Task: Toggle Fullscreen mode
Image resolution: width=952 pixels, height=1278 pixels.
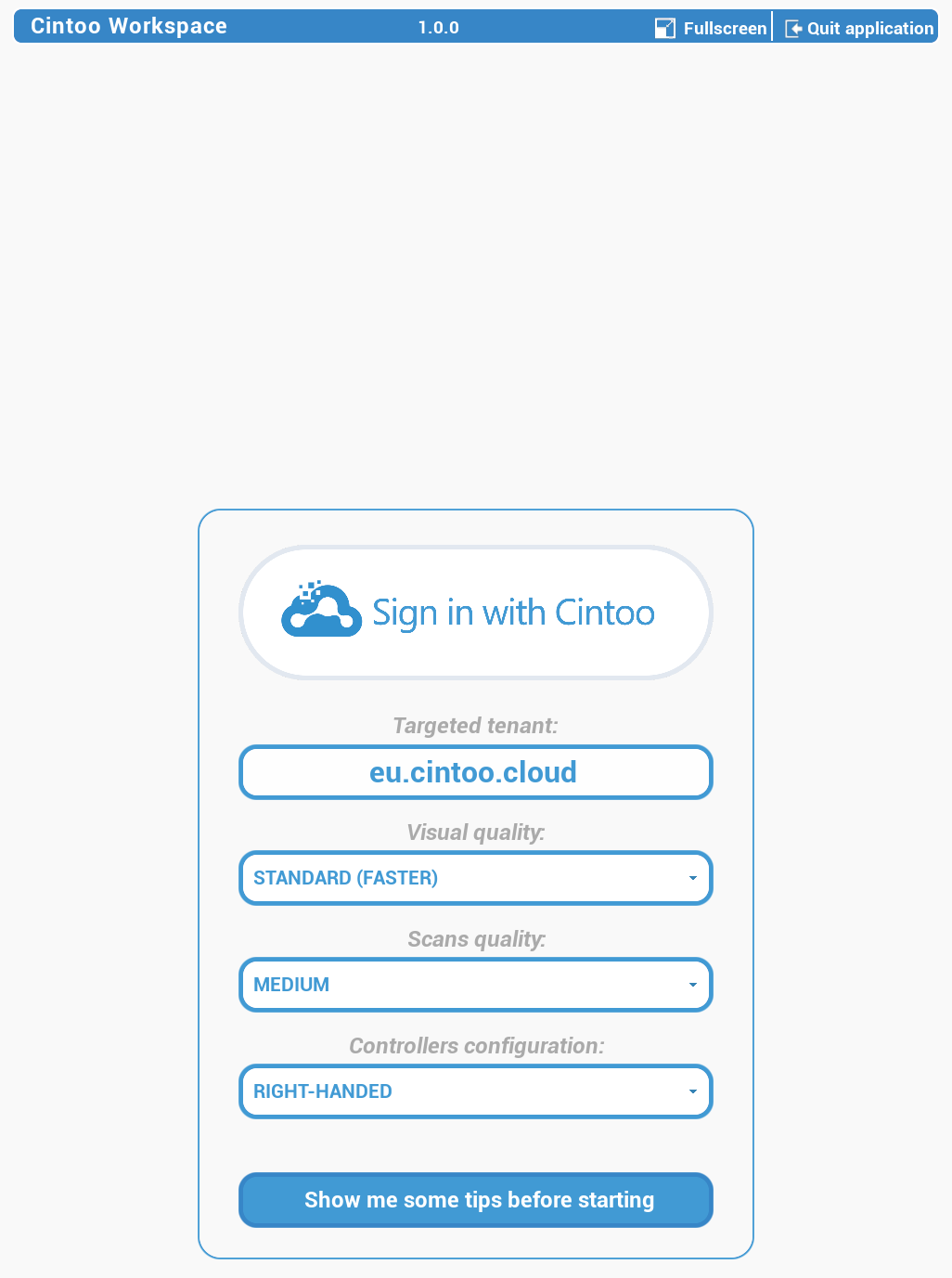Action: coord(711,28)
